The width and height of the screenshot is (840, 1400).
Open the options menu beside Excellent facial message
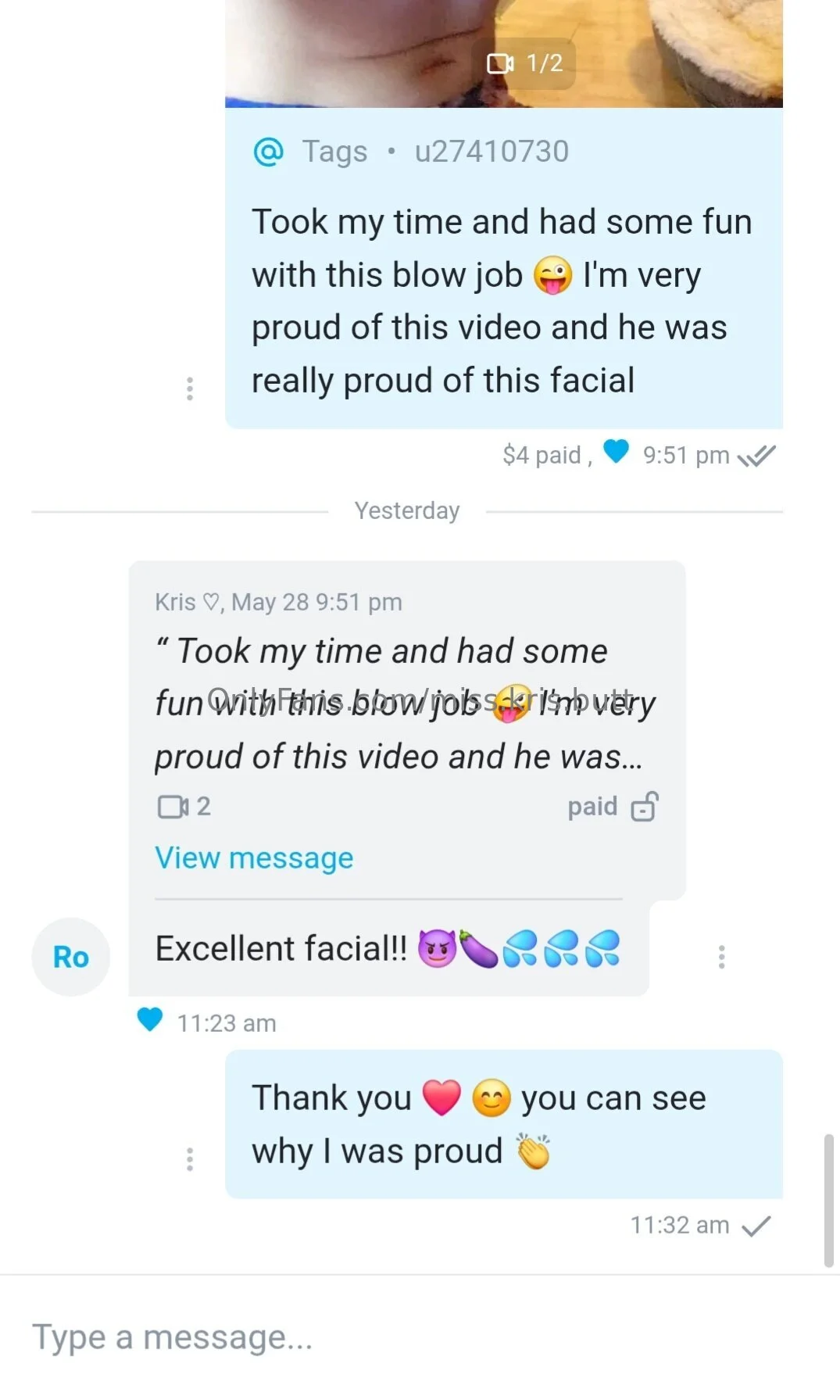721,957
